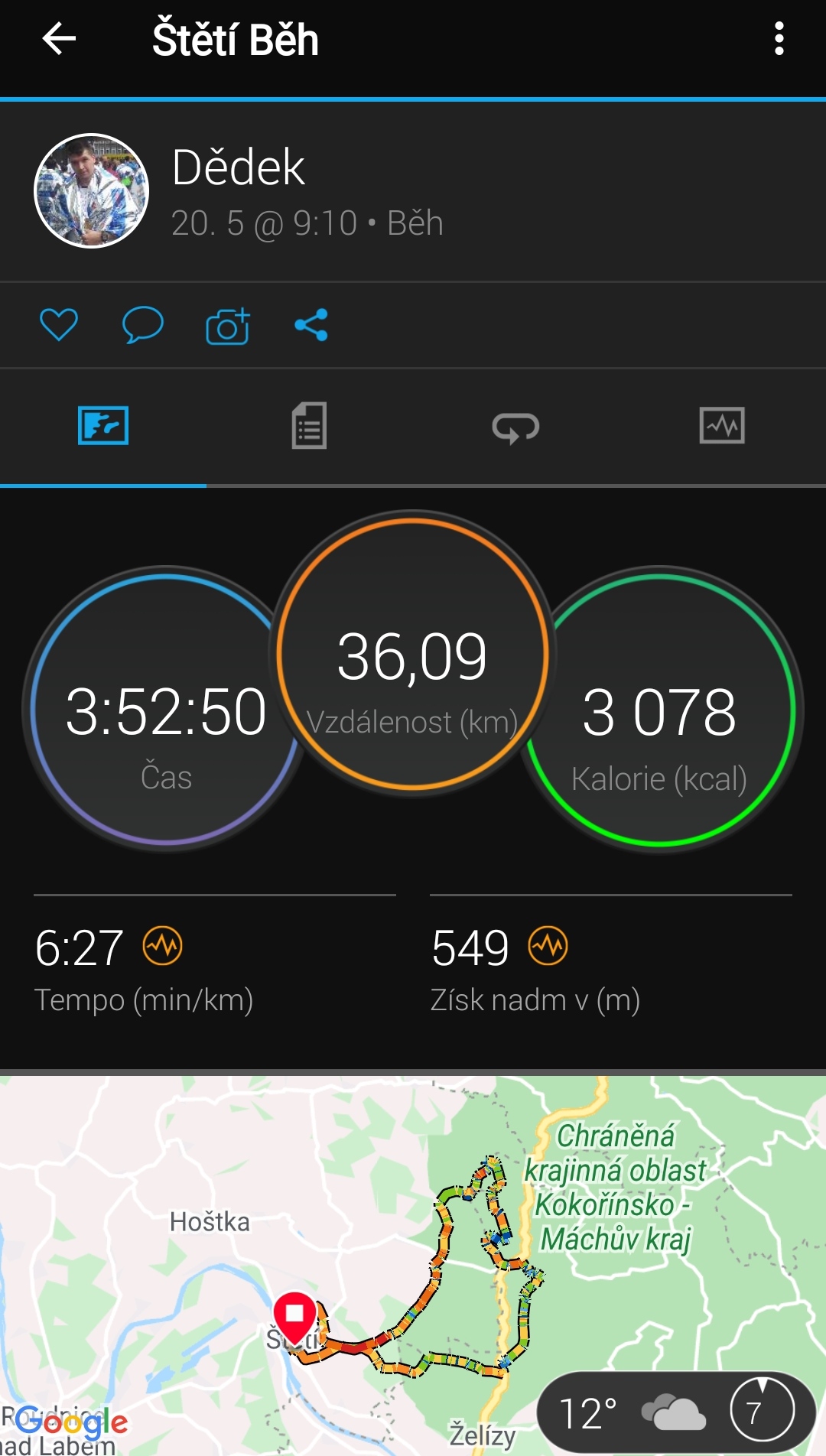This screenshot has width=826, height=1456.
Task: Go back using the arrow icon
Action: tap(59, 38)
